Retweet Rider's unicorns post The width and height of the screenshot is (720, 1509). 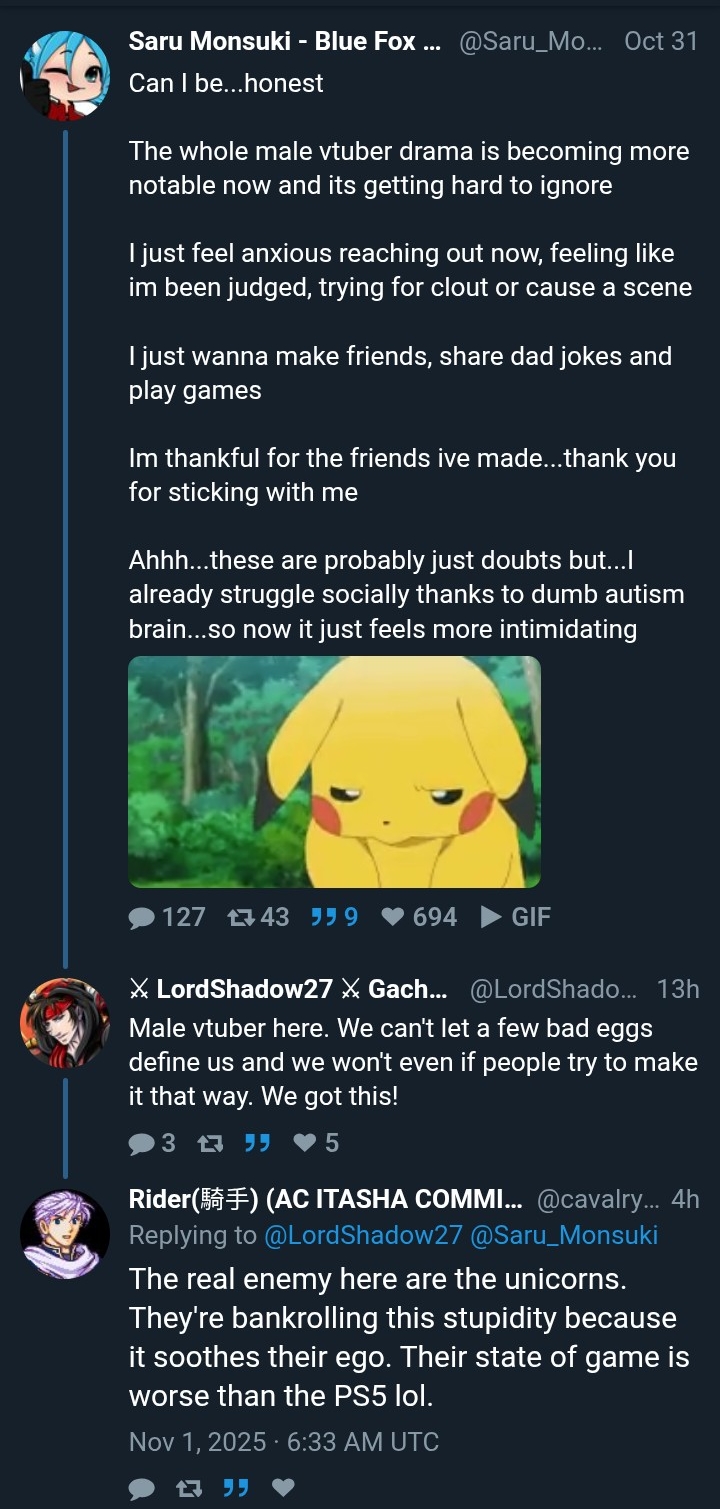(x=189, y=1489)
